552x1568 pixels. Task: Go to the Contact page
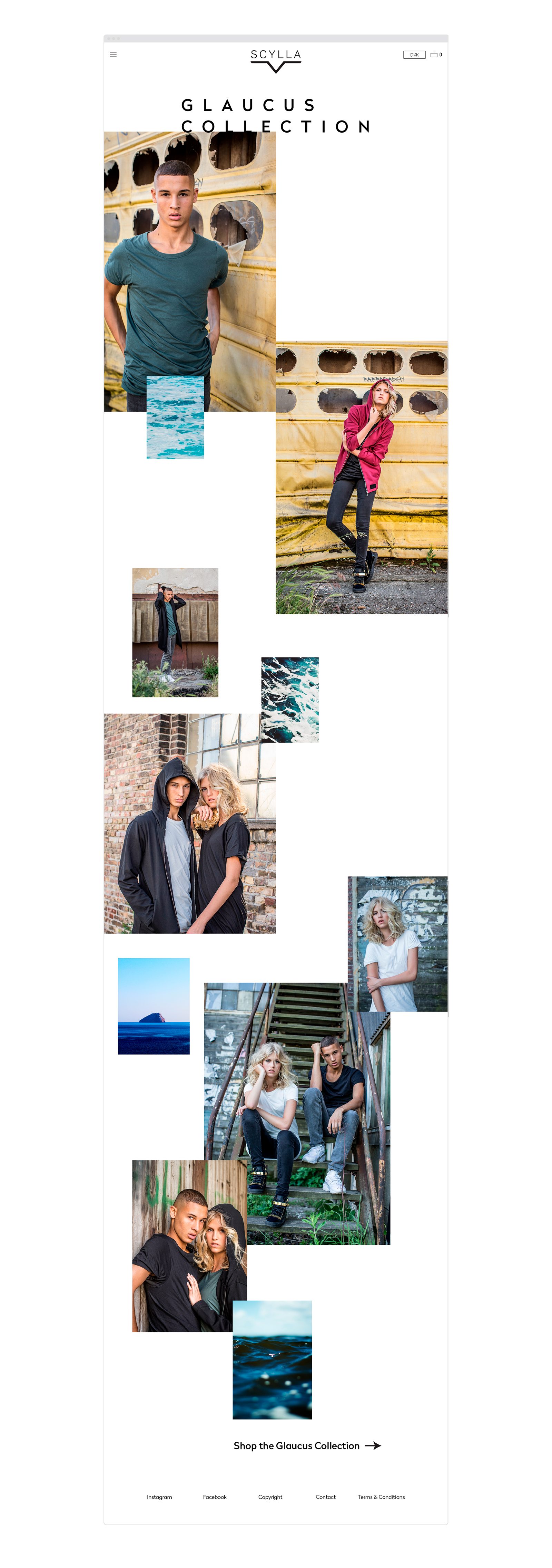coord(325,1497)
